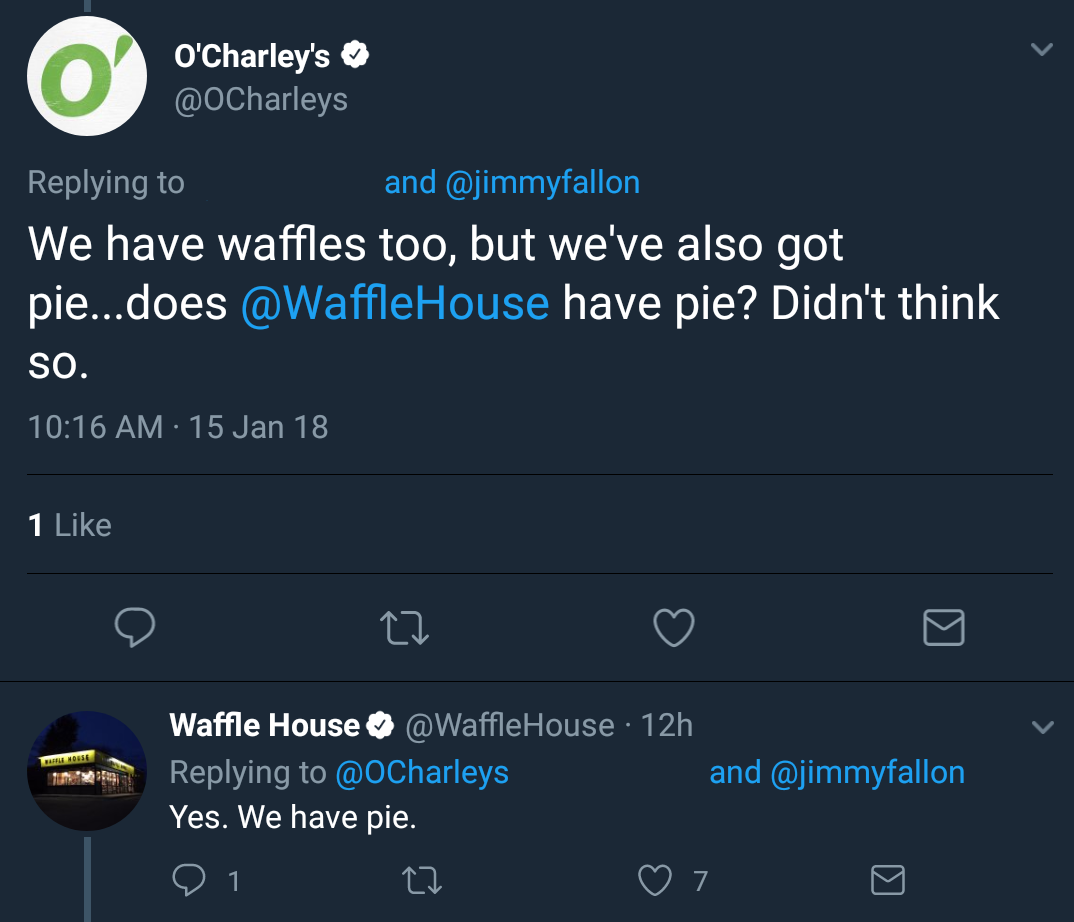Retweet Waffle House's reply
Viewport: 1074px width, 922px height.
(420, 880)
